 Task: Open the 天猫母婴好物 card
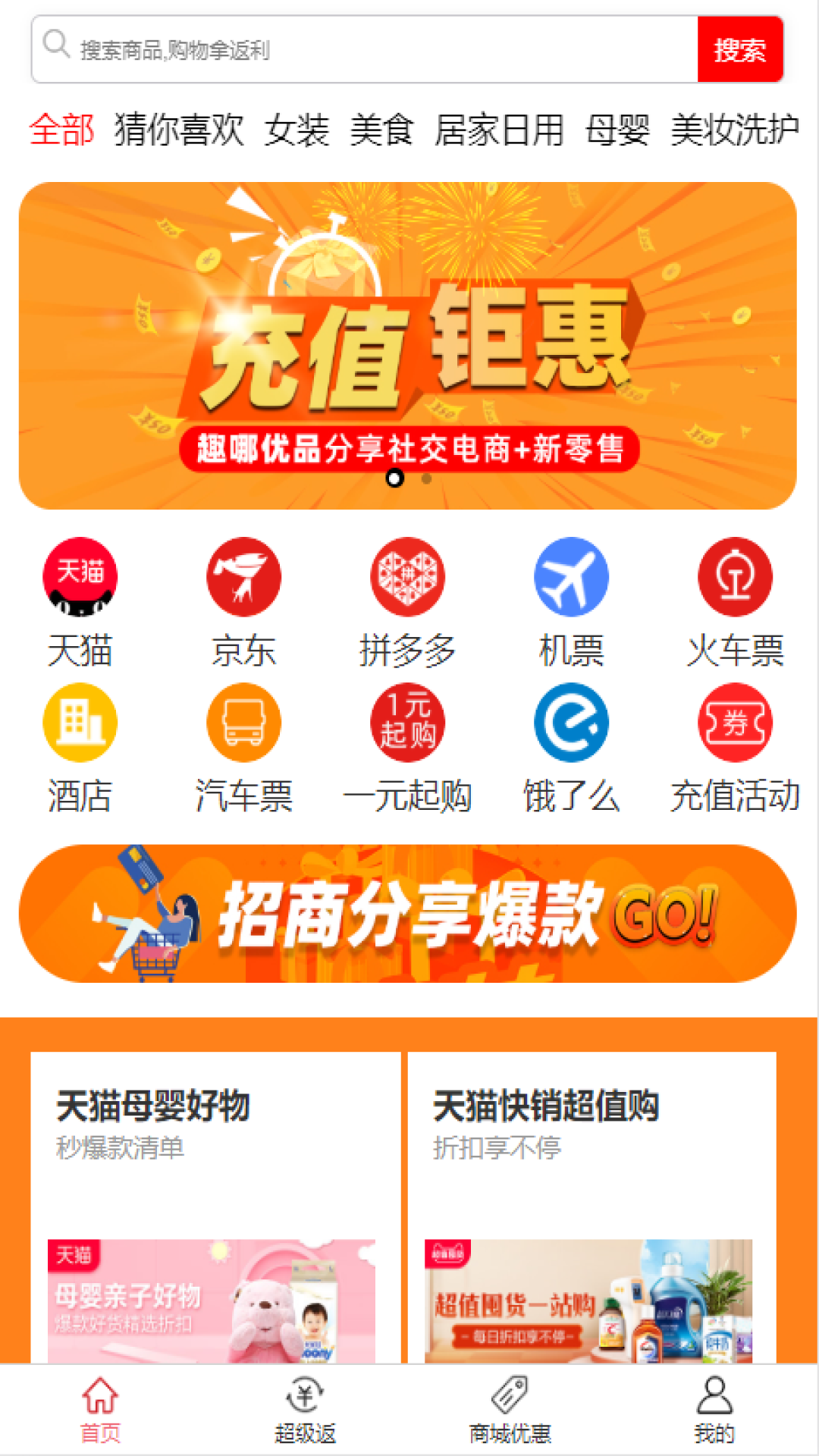pyautogui.click(x=215, y=1206)
